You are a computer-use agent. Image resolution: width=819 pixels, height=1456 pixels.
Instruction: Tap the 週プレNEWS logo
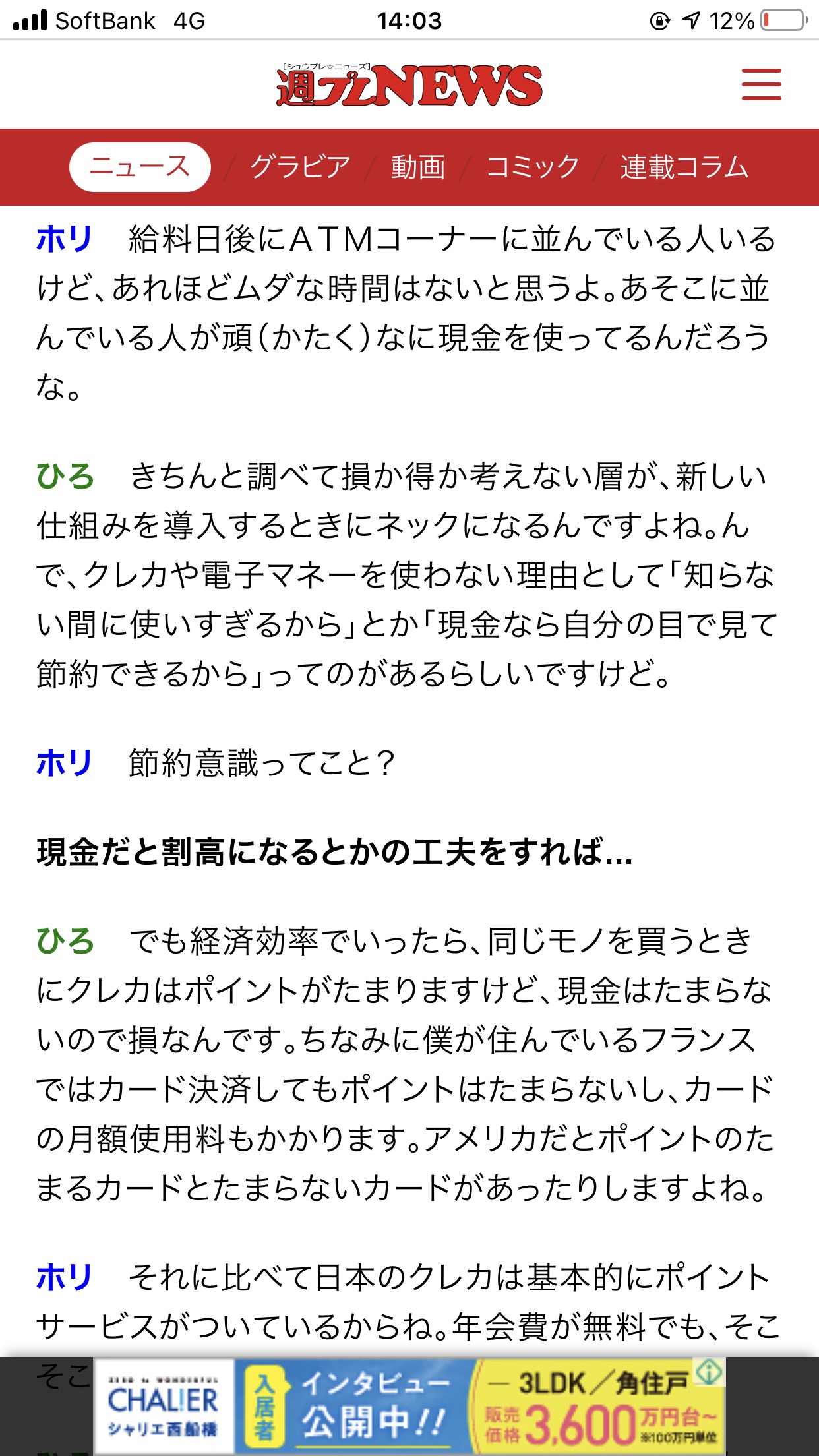[409, 84]
